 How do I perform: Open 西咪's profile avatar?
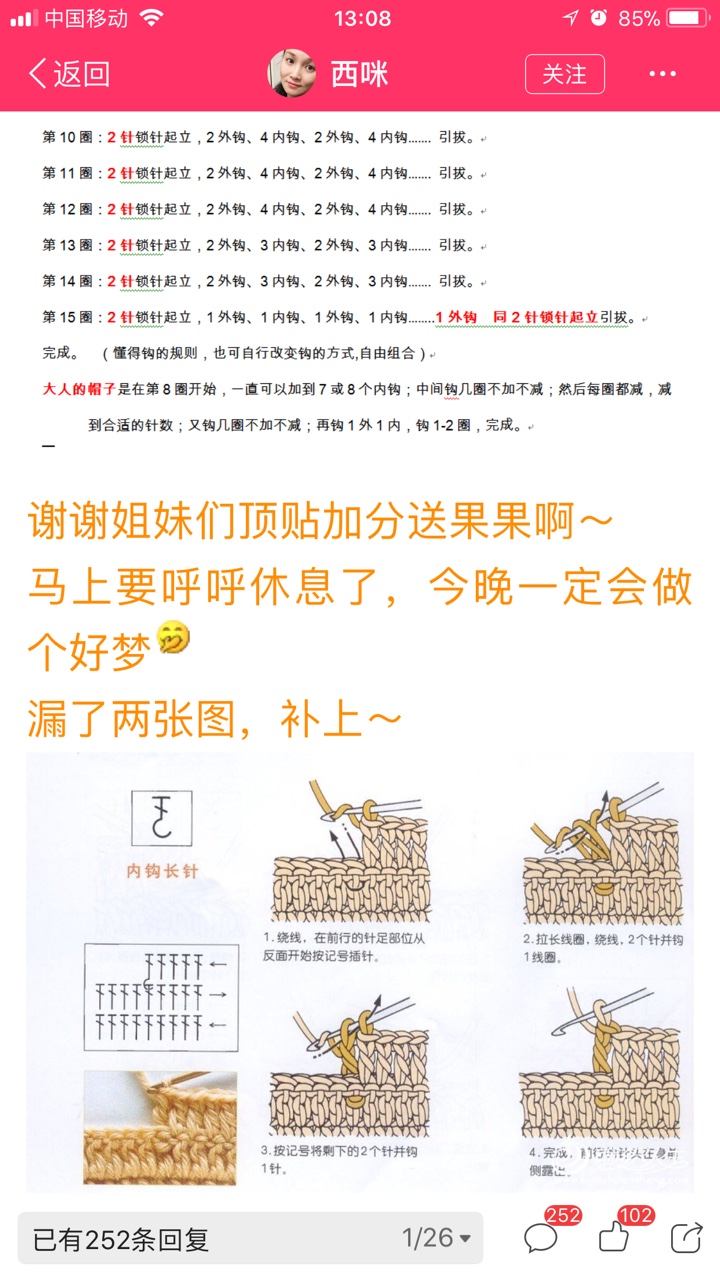point(292,74)
